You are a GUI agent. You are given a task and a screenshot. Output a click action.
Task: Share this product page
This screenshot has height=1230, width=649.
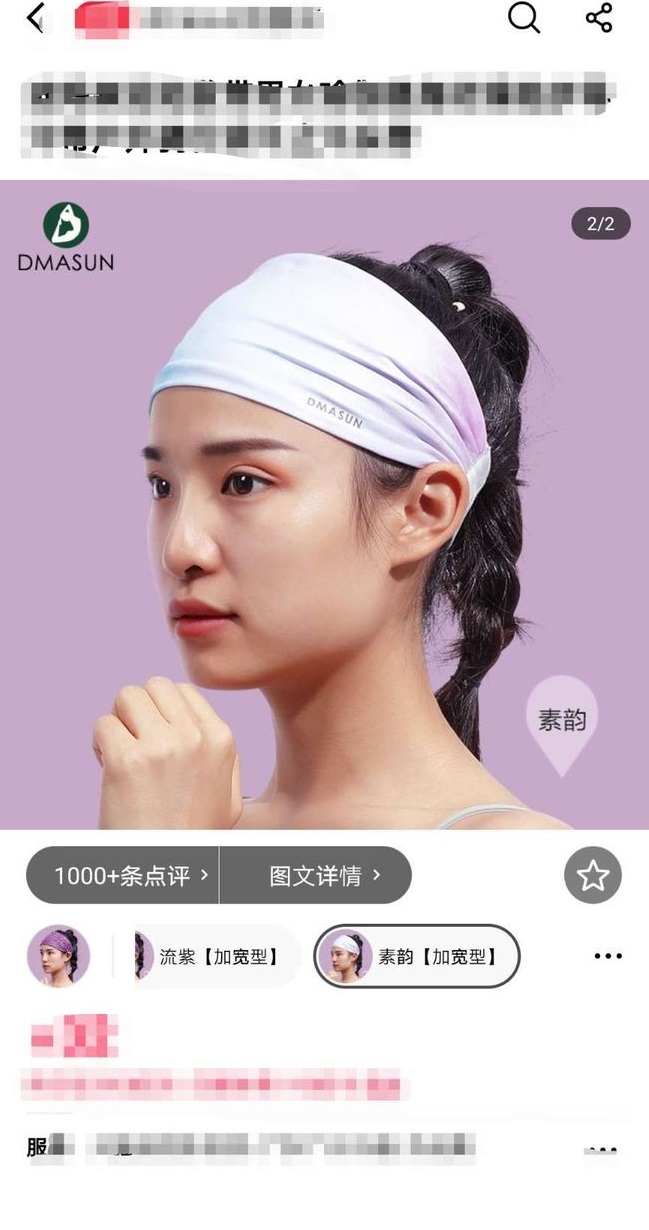[598, 18]
